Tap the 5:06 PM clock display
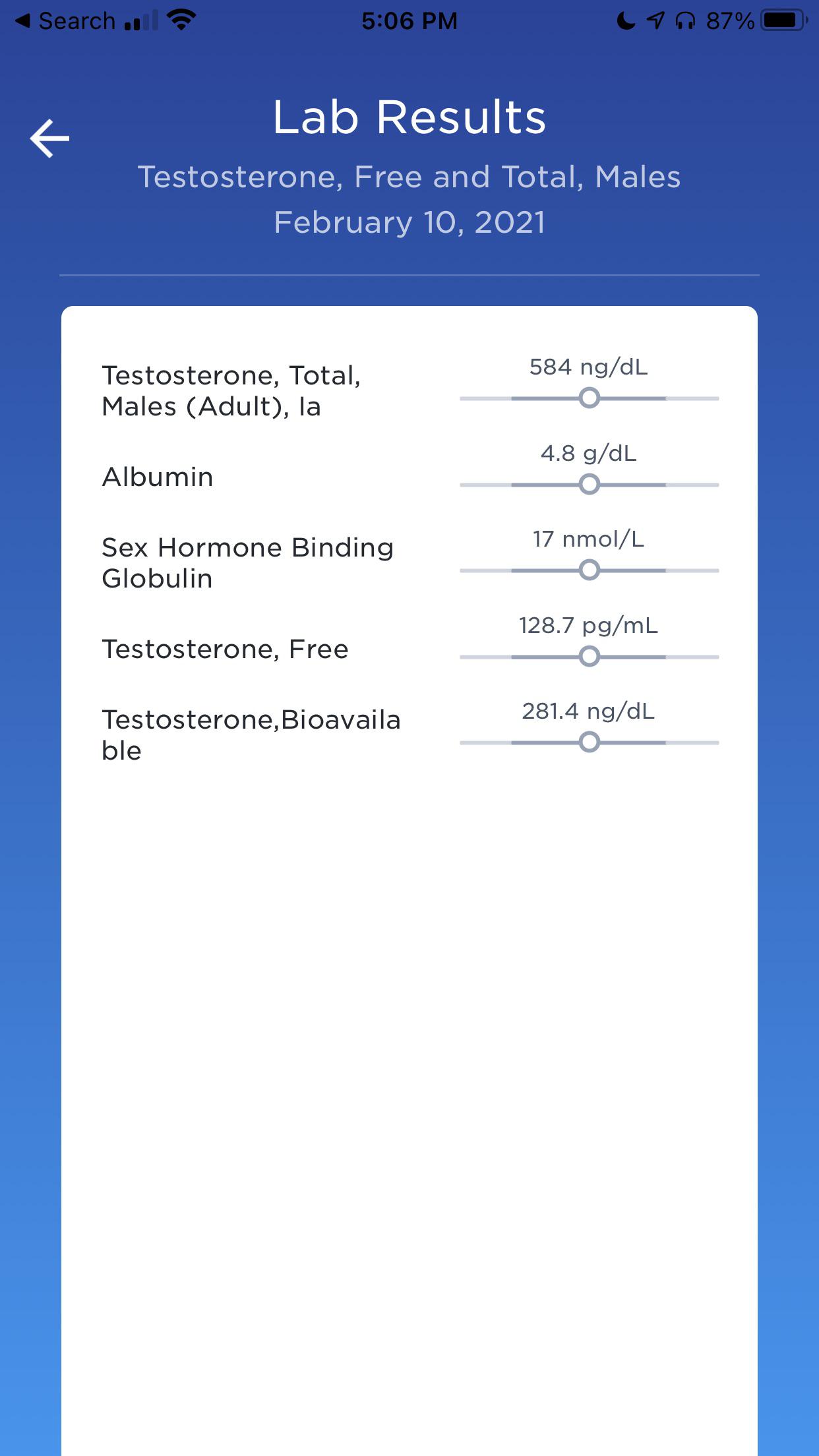Image resolution: width=819 pixels, height=1456 pixels. (409, 20)
